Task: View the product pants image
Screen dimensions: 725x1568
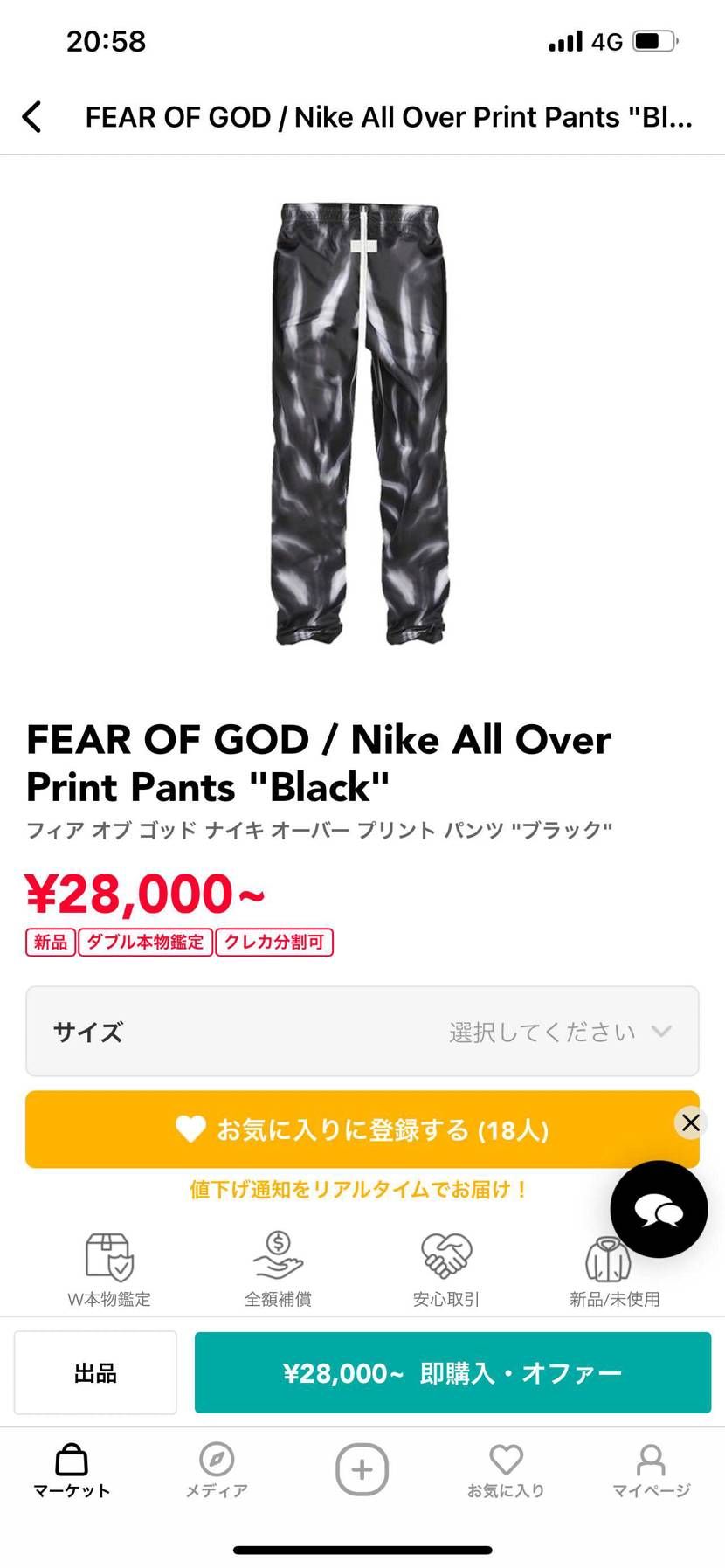Action: tap(362, 419)
